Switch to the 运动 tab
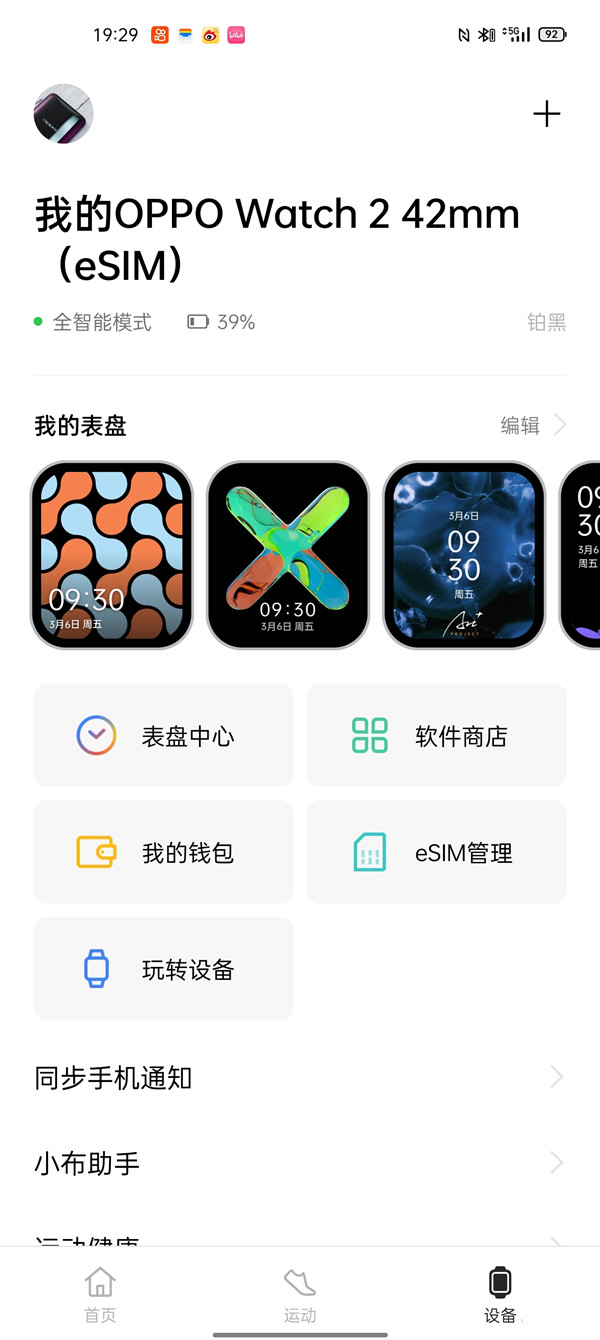Image resolution: width=600 pixels, height=1340 pixels. click(300, 1294)
